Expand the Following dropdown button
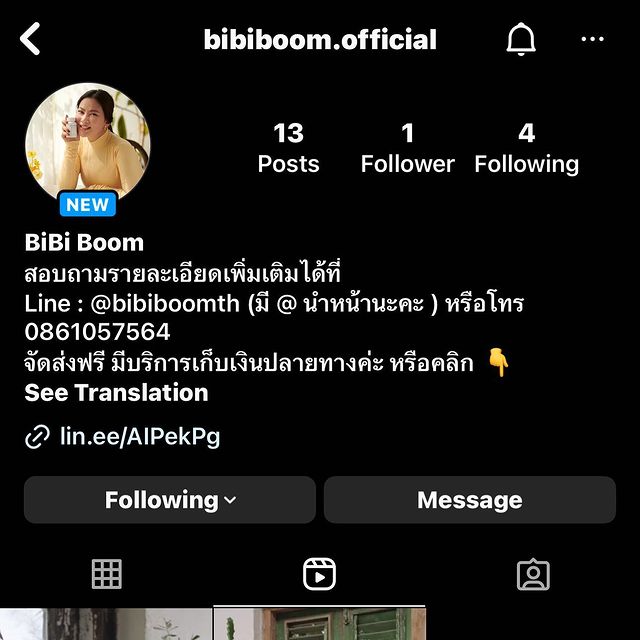Screen dimensions: 640x640 tap(170, 500)
